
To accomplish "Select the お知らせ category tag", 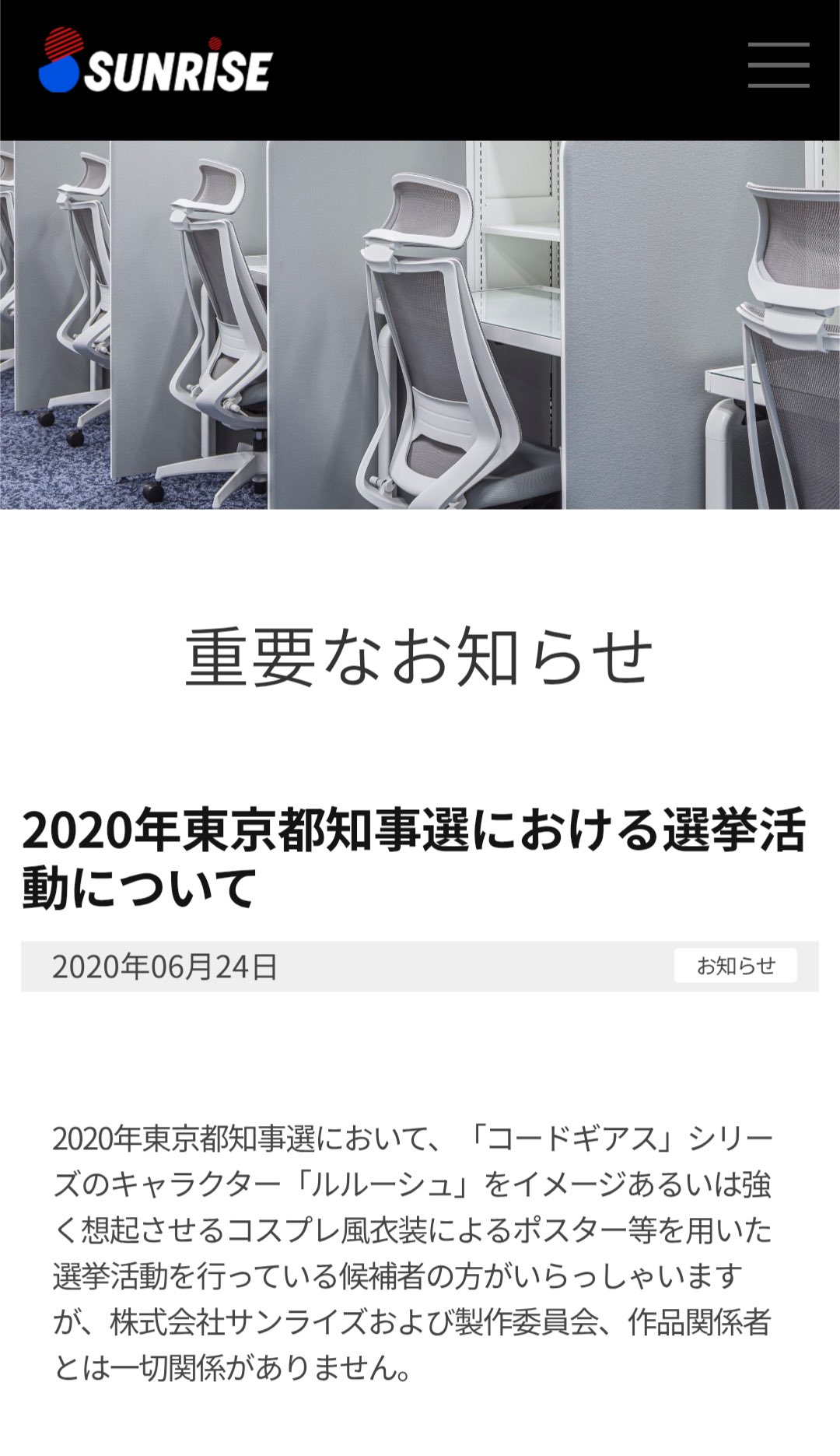I will [735, 966].
